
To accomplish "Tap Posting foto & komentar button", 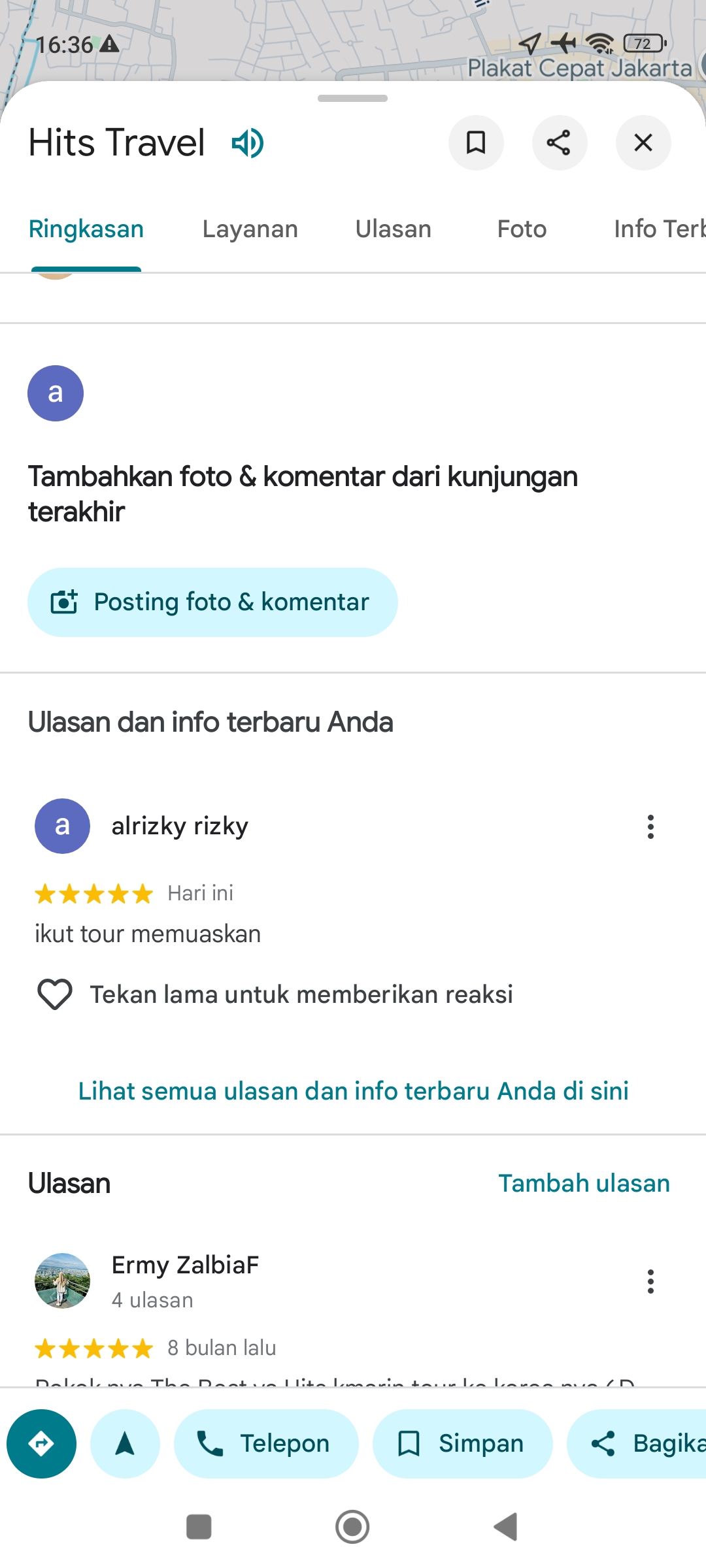I will [212, 602].
